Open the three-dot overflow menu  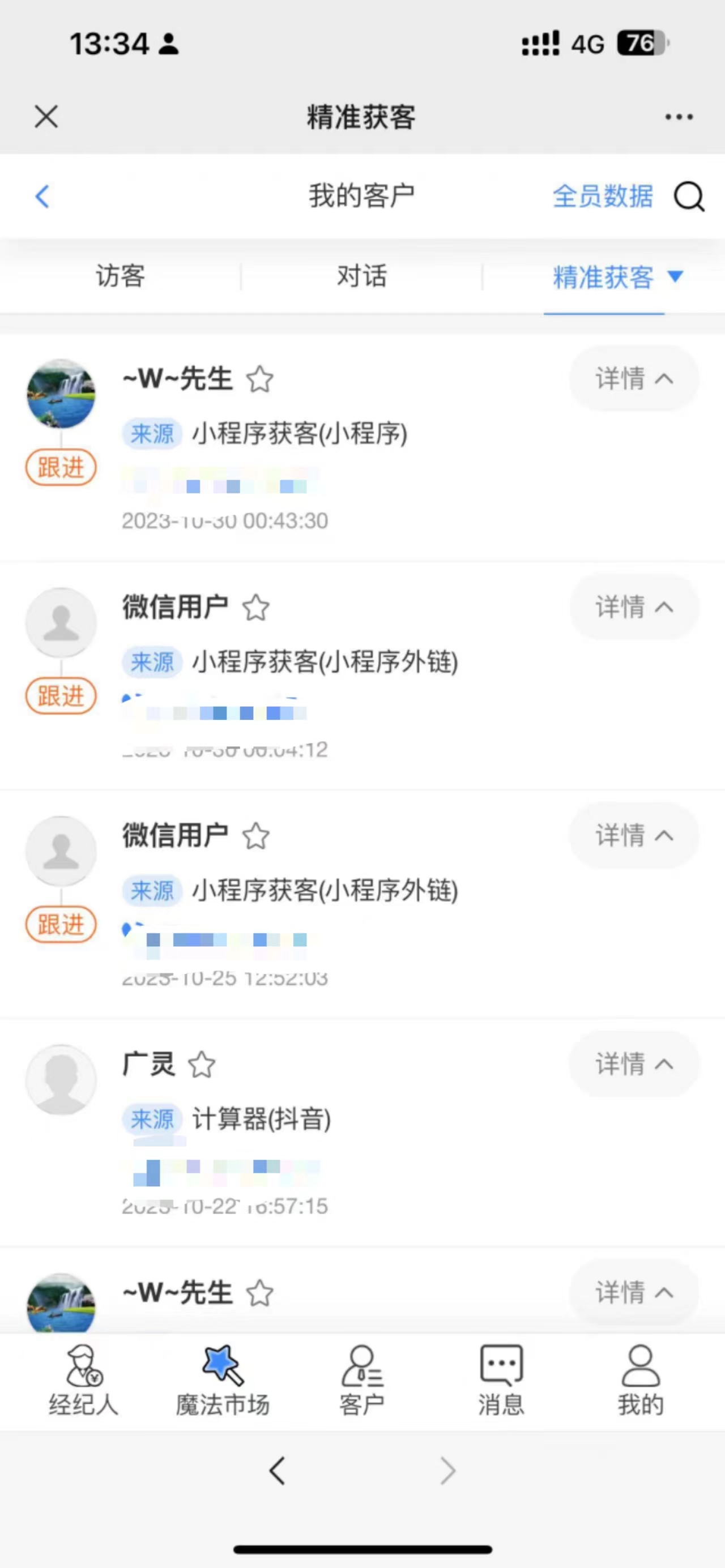click(678, 116)
